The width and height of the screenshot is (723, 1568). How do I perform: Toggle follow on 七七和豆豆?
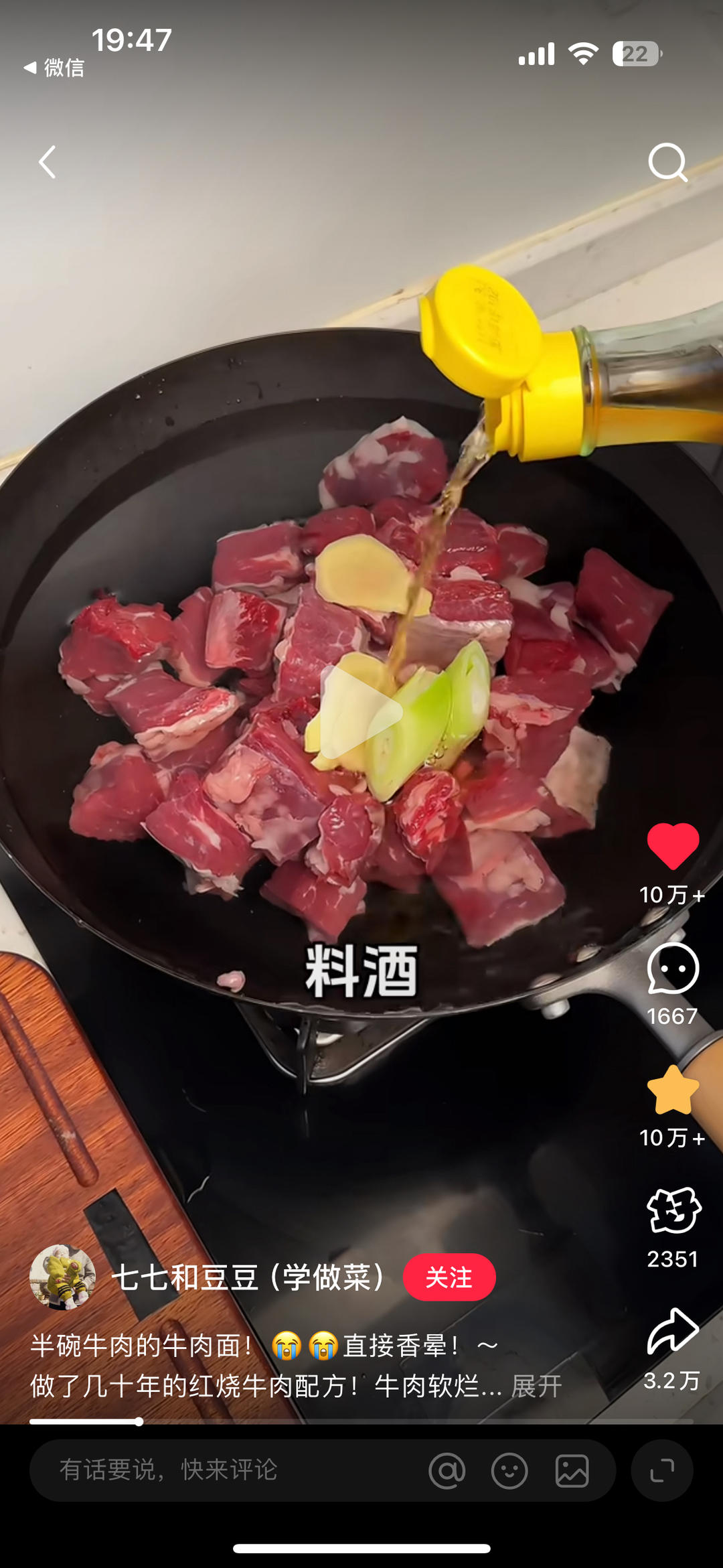[450, 1278]
